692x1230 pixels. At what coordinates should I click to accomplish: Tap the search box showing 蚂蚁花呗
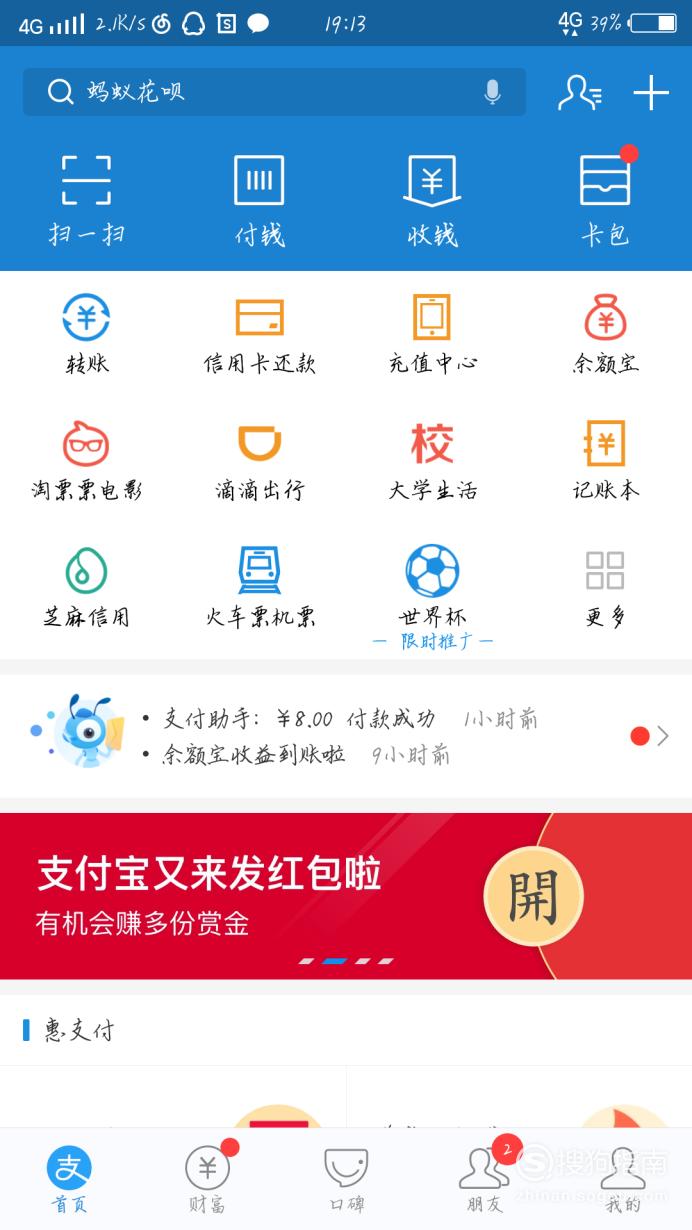[274, 92]
